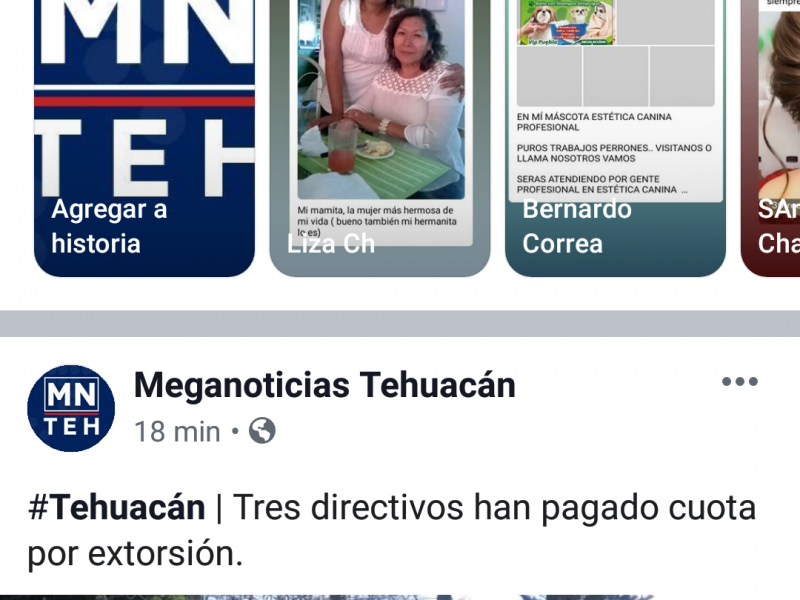Viewport: 800px width, 600px height.
Task: Open the #Tehuacán hashtag
Action: point(116,508)
